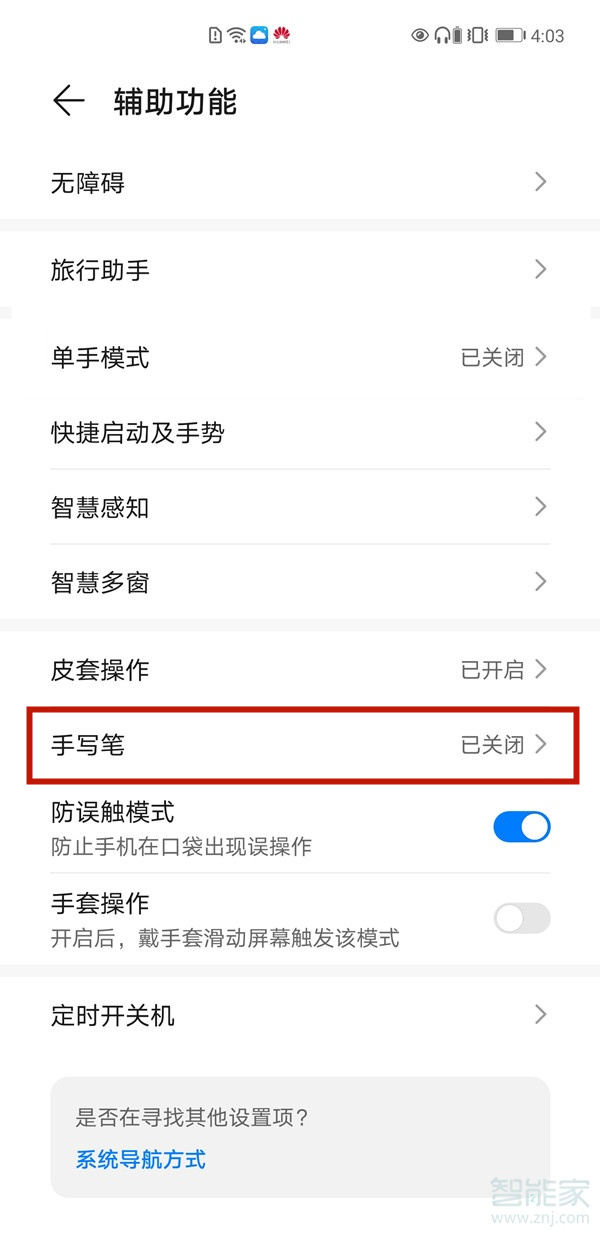The height and width of the screenshot is (1237, 600).
Task: Open 无障碍 settings
Action: 300,183
